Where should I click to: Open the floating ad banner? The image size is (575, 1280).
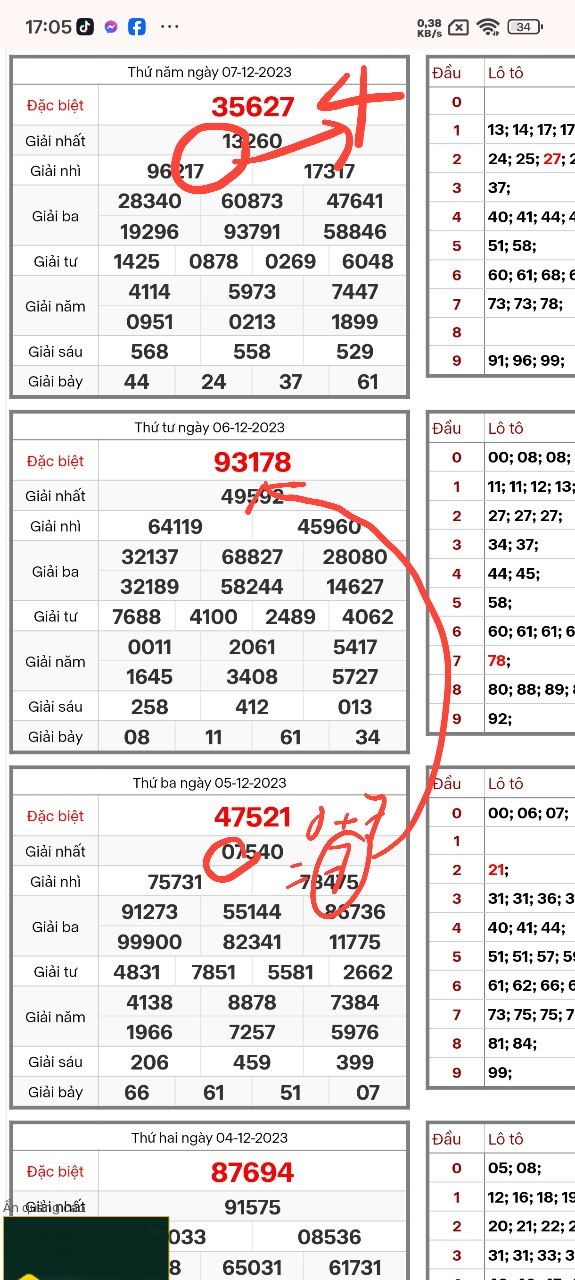click(x=85, y=1248)
